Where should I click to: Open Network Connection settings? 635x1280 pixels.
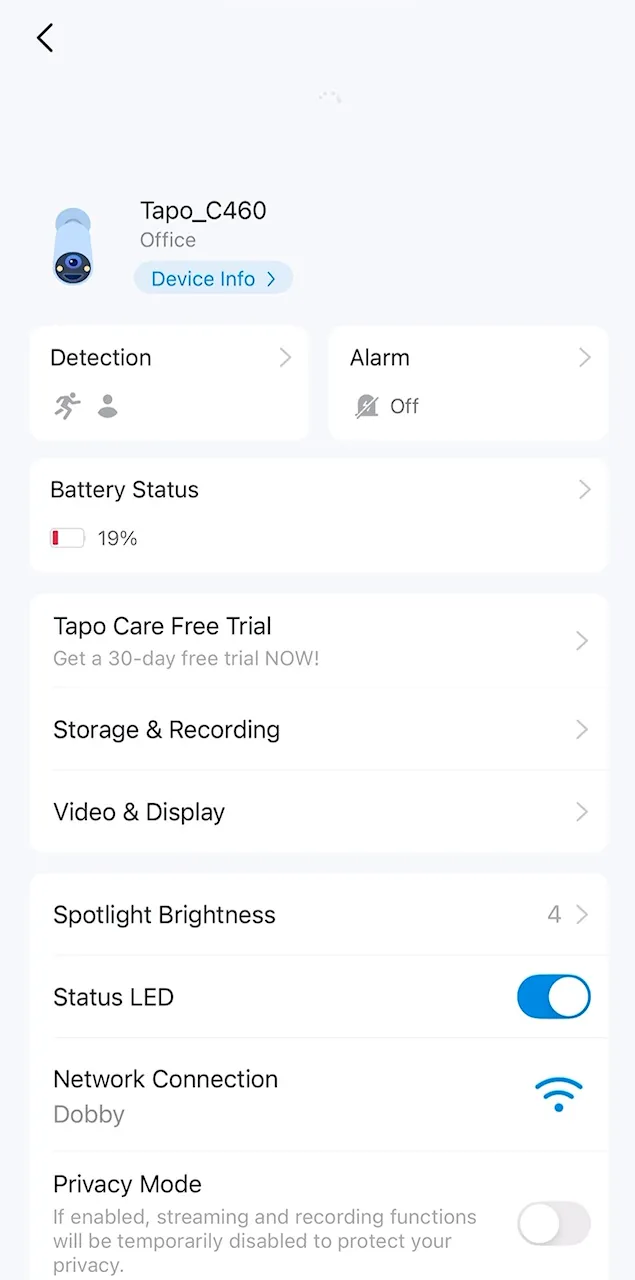click(x=319, y=1095)
